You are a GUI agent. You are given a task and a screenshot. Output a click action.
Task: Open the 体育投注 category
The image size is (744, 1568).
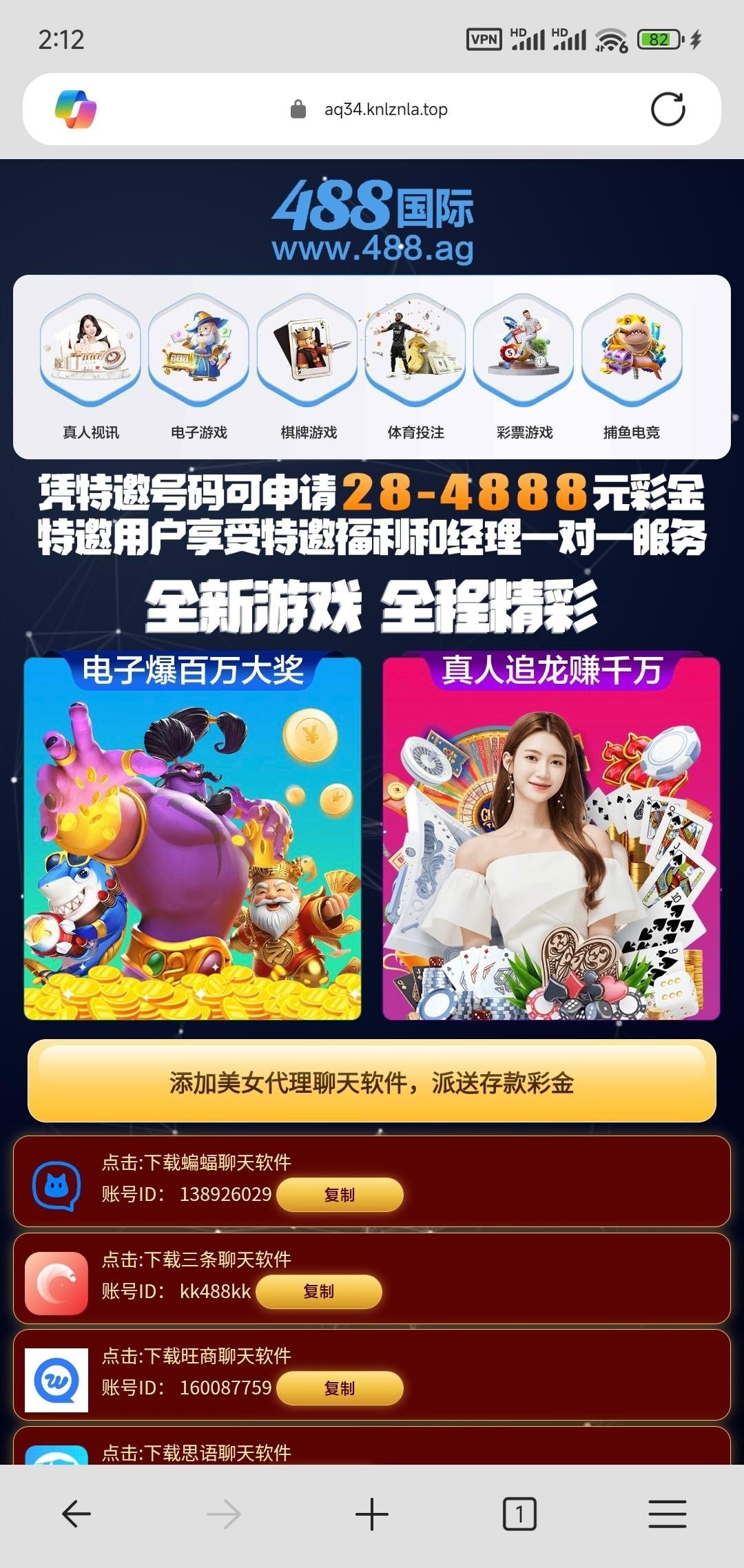pos(415,368)
